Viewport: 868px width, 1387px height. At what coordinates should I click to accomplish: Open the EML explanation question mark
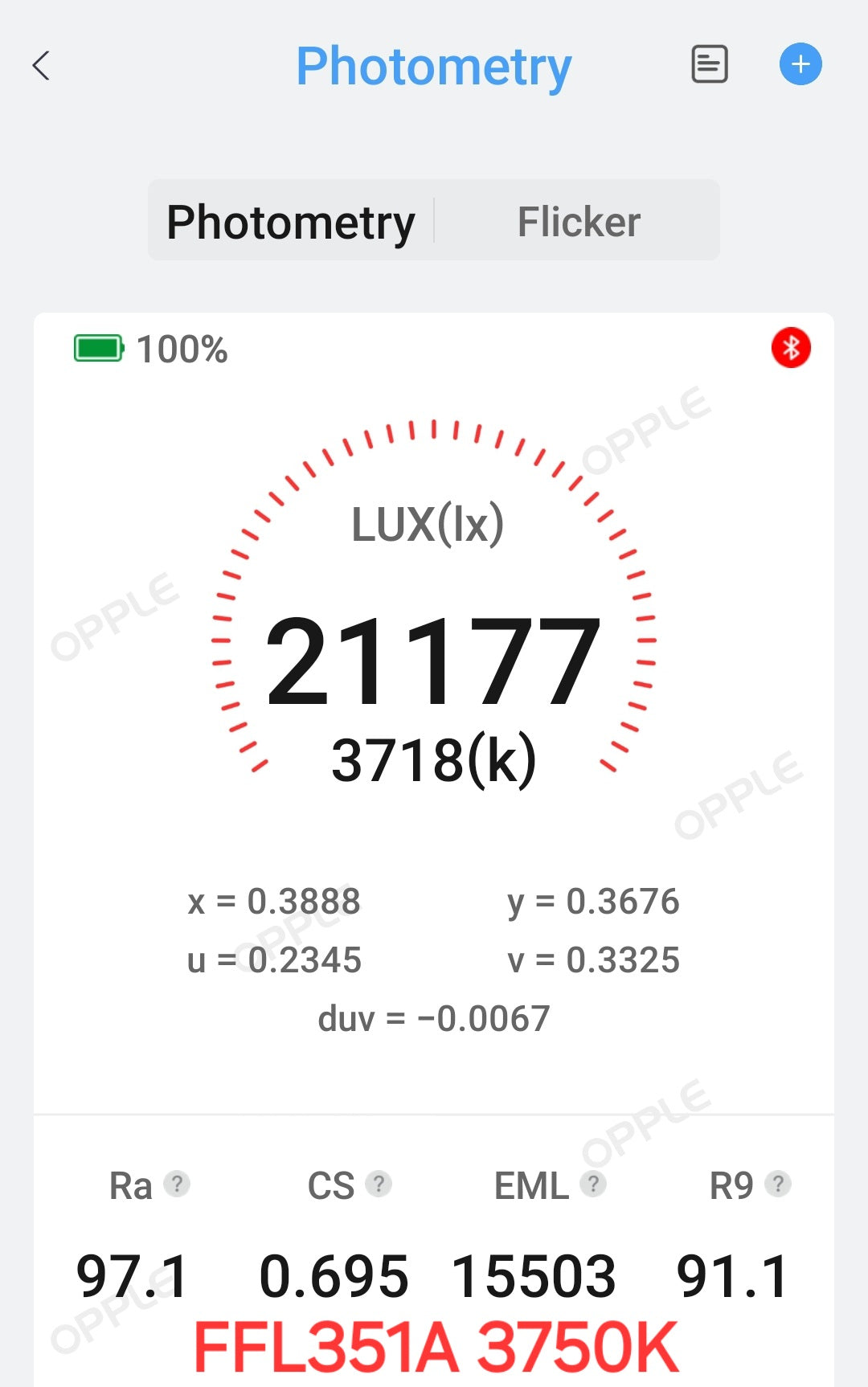pos(593,1184)
